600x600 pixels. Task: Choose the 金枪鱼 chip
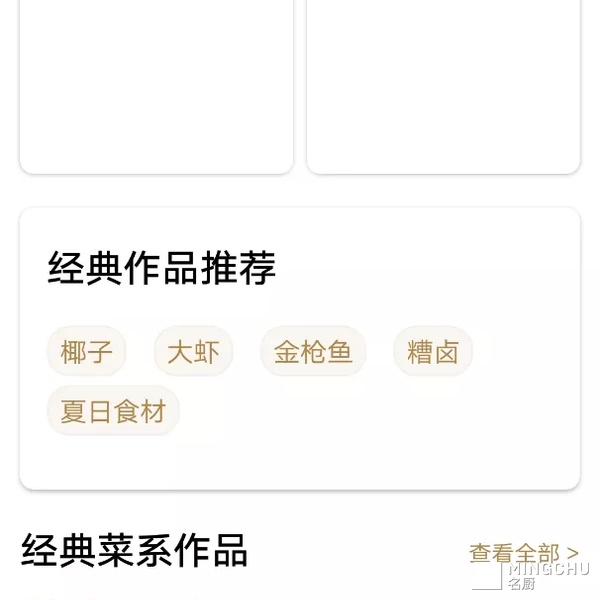(x=313, y=352)
